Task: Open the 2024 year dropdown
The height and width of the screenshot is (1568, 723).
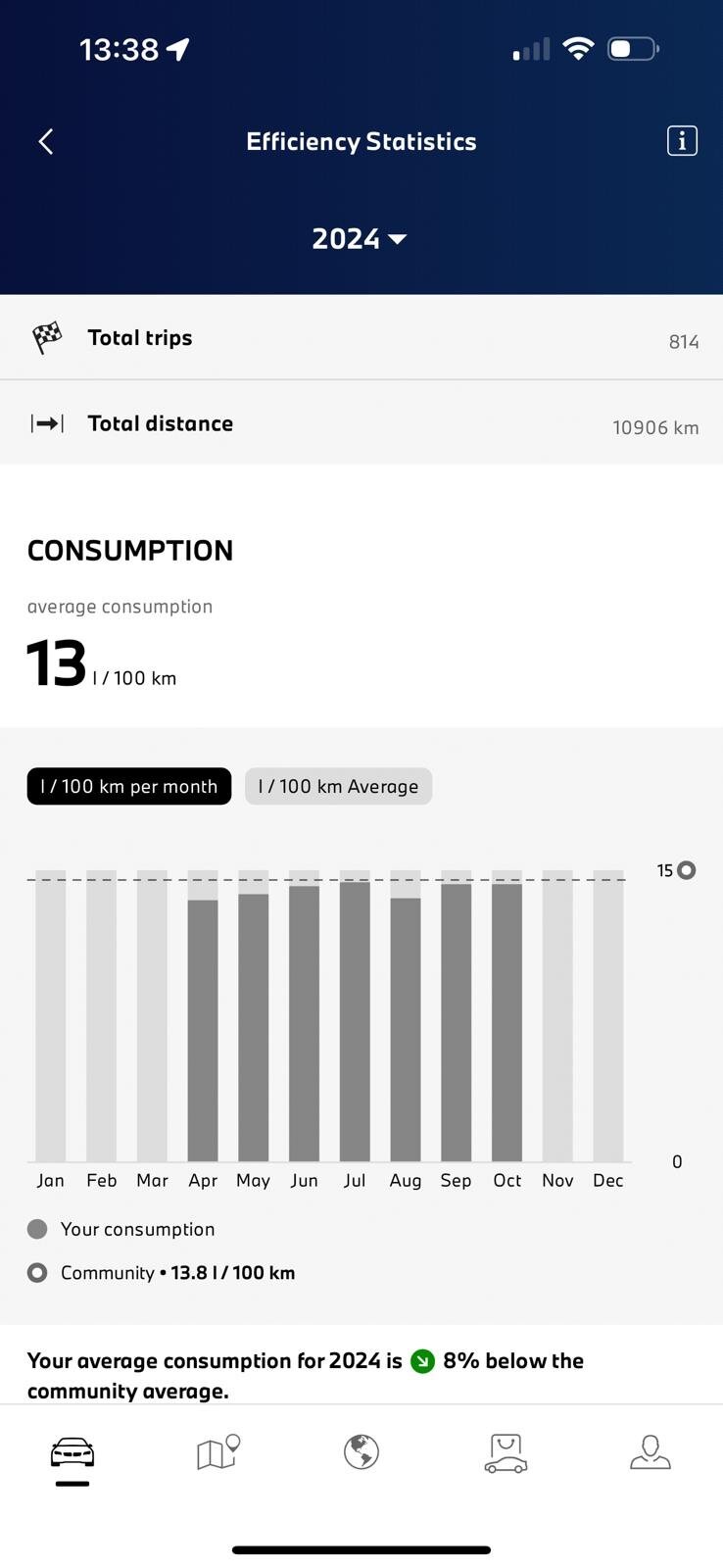Action: (x=359, y=238)
